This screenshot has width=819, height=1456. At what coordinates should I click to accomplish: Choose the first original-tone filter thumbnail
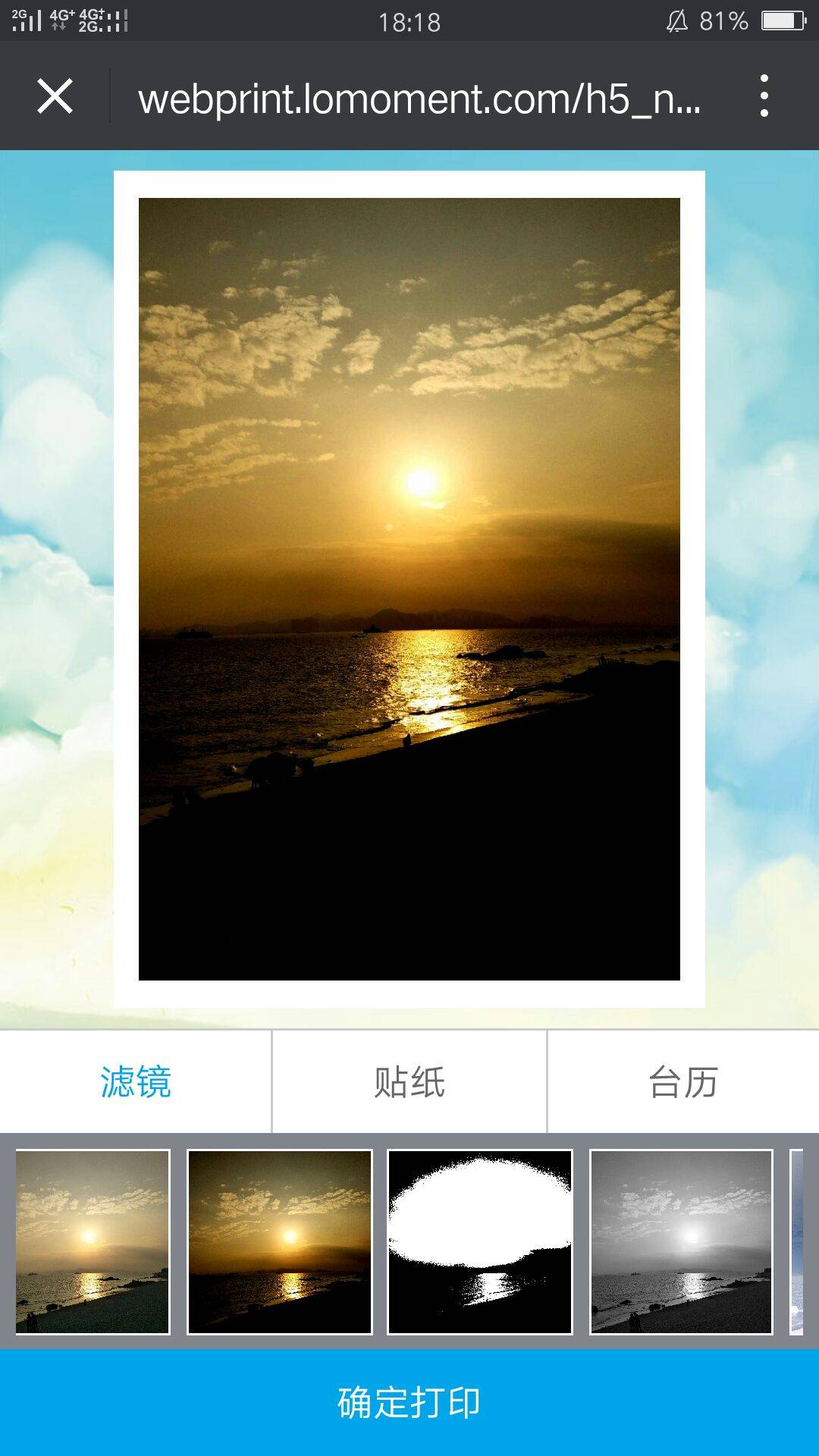[x=93, y=1242]
